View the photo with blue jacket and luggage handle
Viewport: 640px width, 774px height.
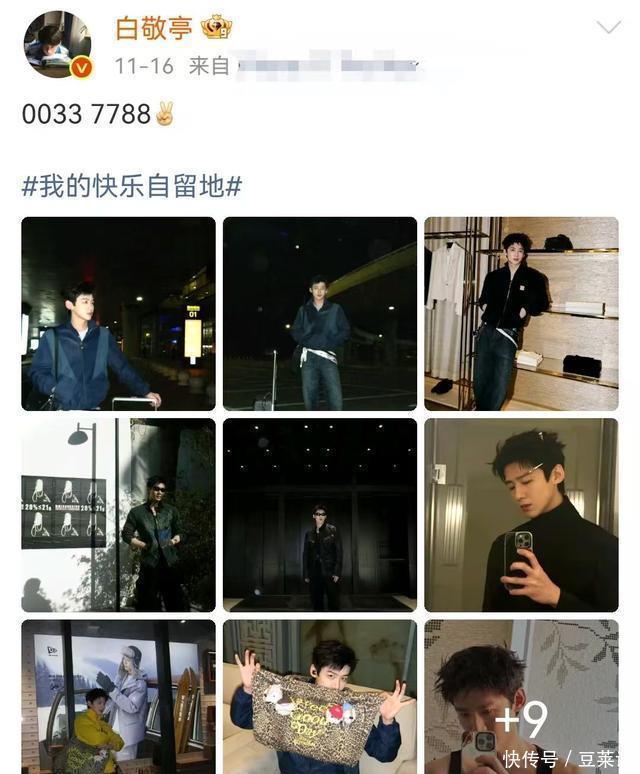[x=118, y=313]
